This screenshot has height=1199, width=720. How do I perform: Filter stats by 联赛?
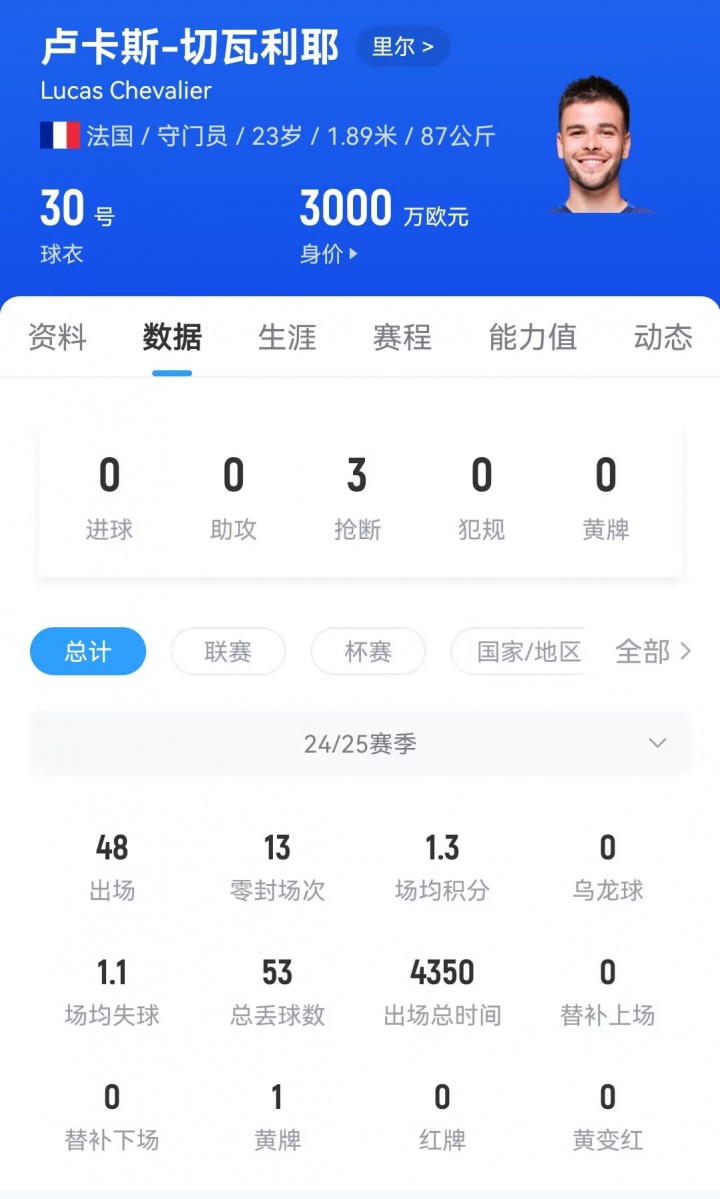228,652
